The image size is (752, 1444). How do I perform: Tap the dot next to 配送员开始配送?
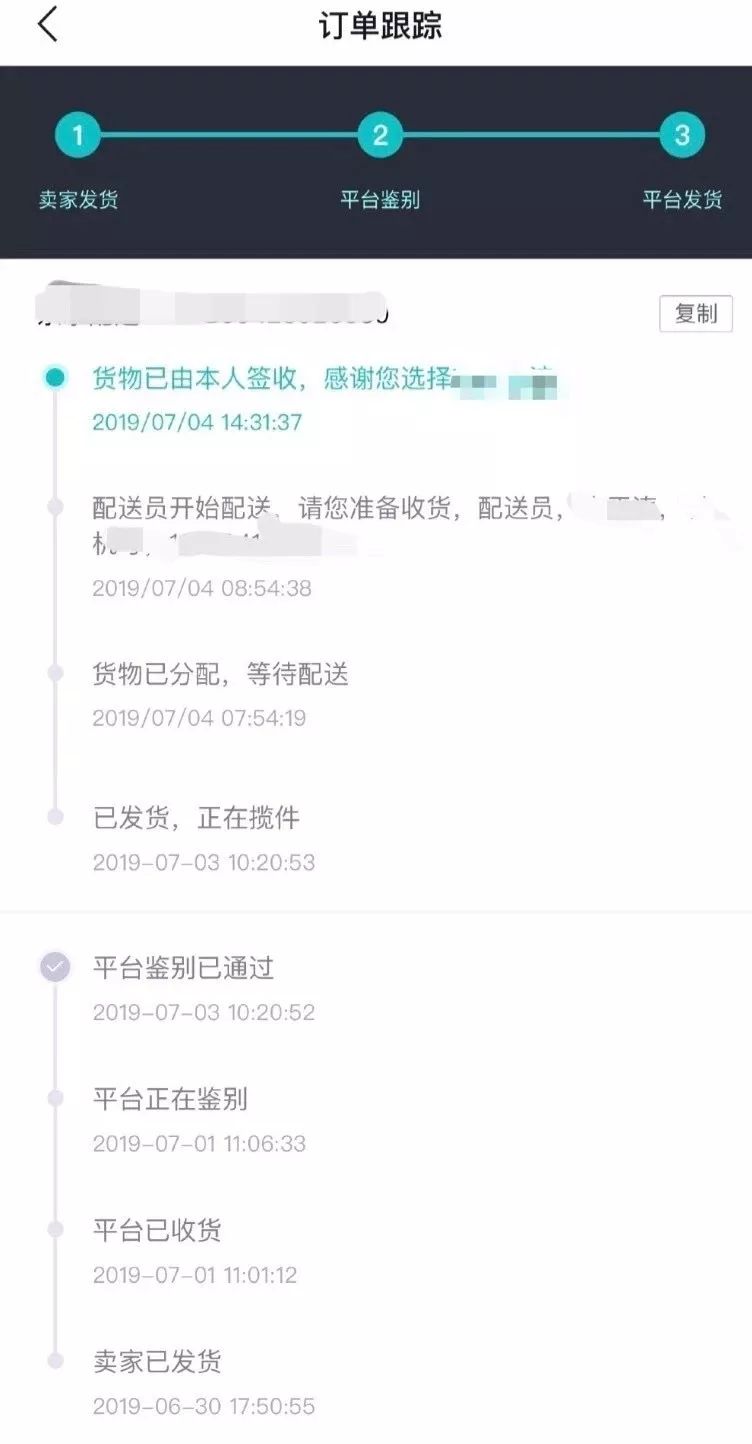[55, 505]
